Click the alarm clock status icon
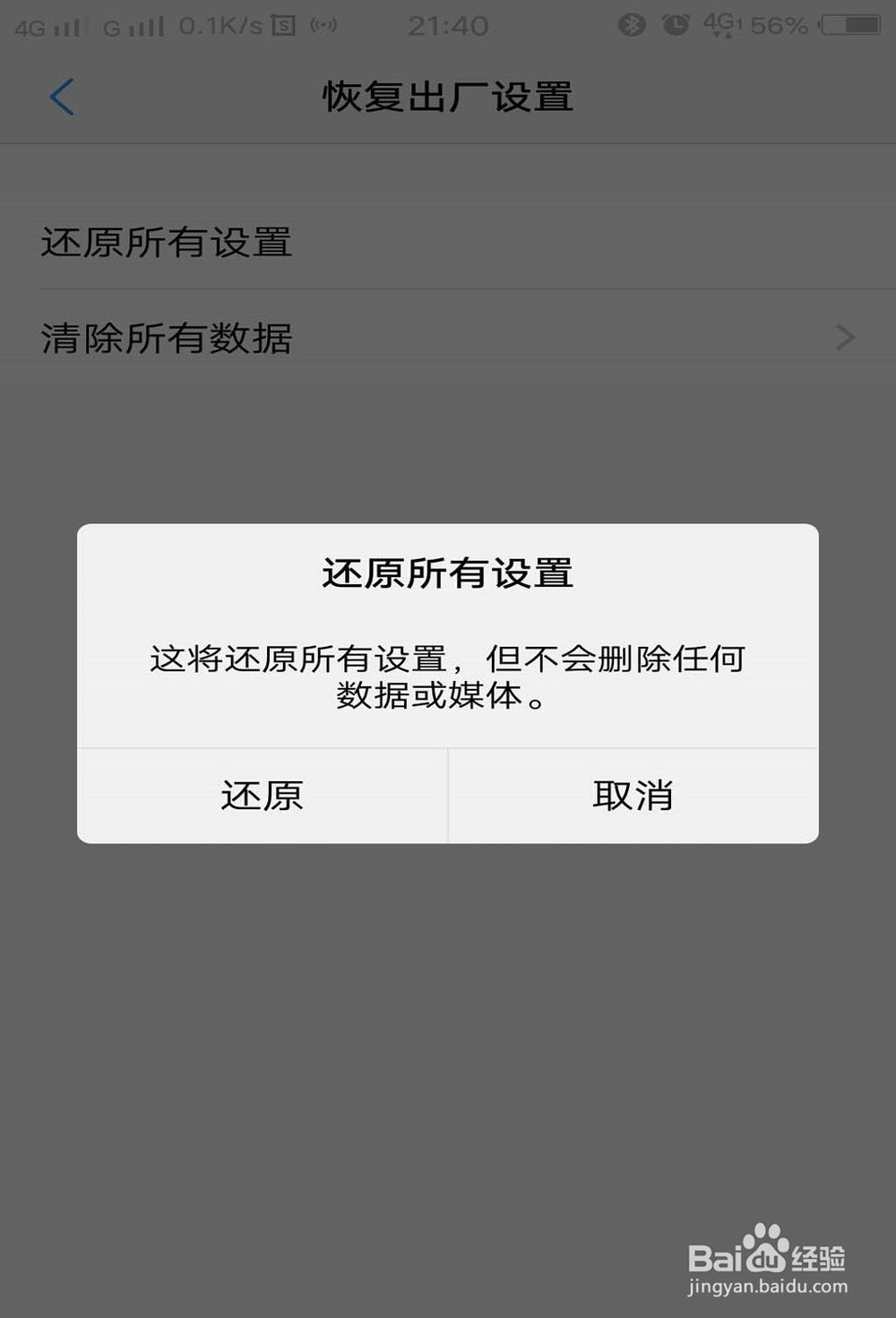 point(676,25)
